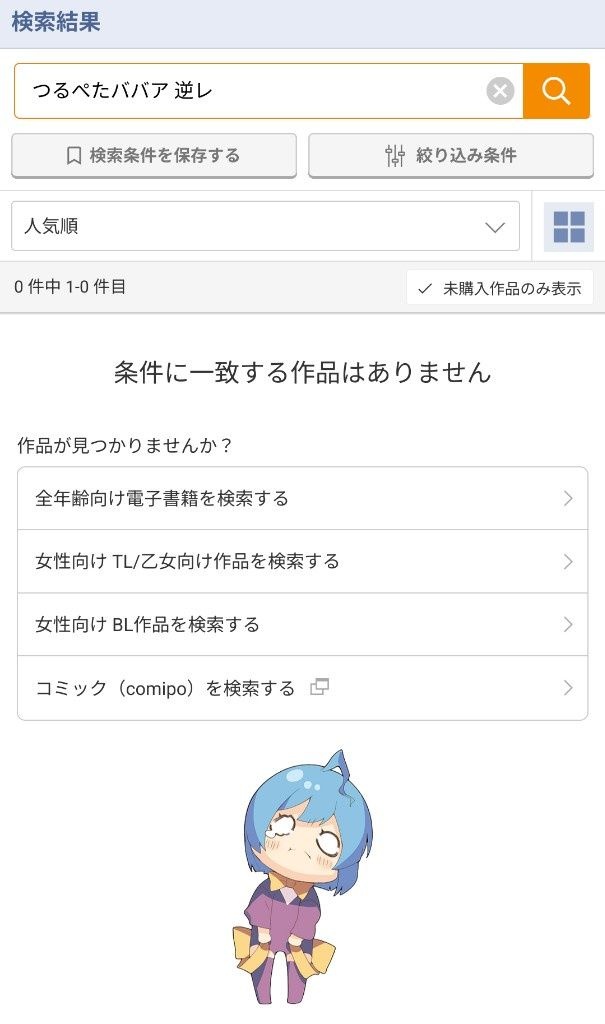Clear the search query text
Viewport: 605px width, 1024px height.
click(500, 91)
